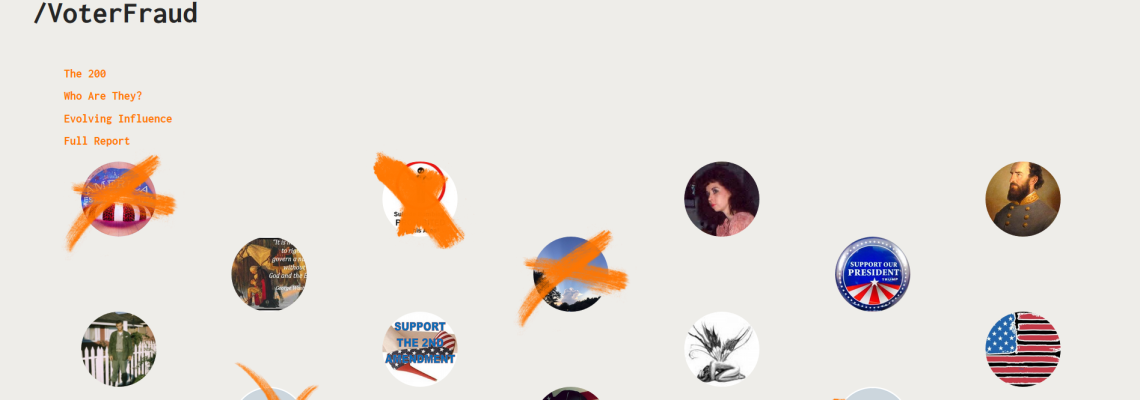Open the Support the 2nd Amendment avatar

click(420, 349)
